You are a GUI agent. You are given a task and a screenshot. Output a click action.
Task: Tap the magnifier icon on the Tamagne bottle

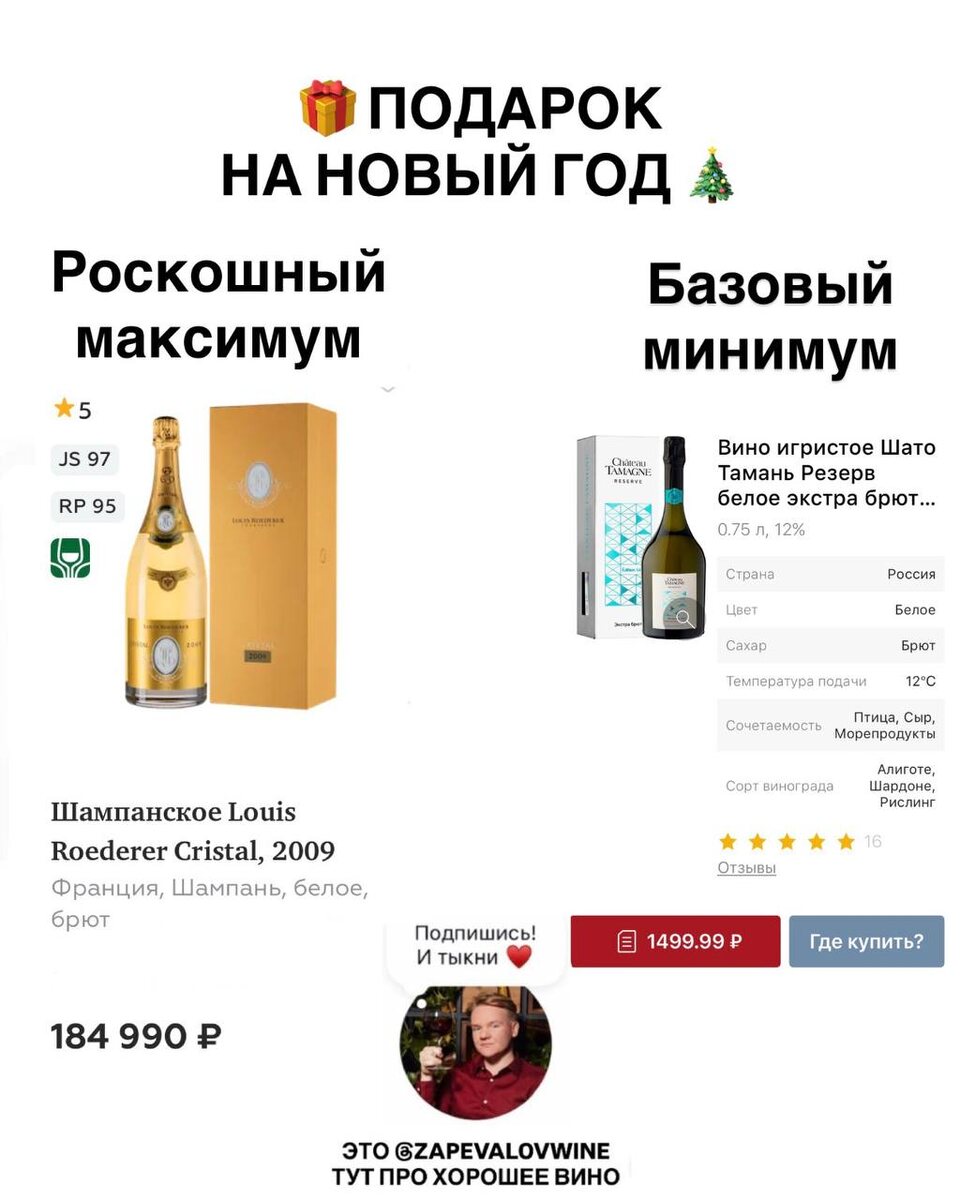pyautogui.click(x=683, y=619)
